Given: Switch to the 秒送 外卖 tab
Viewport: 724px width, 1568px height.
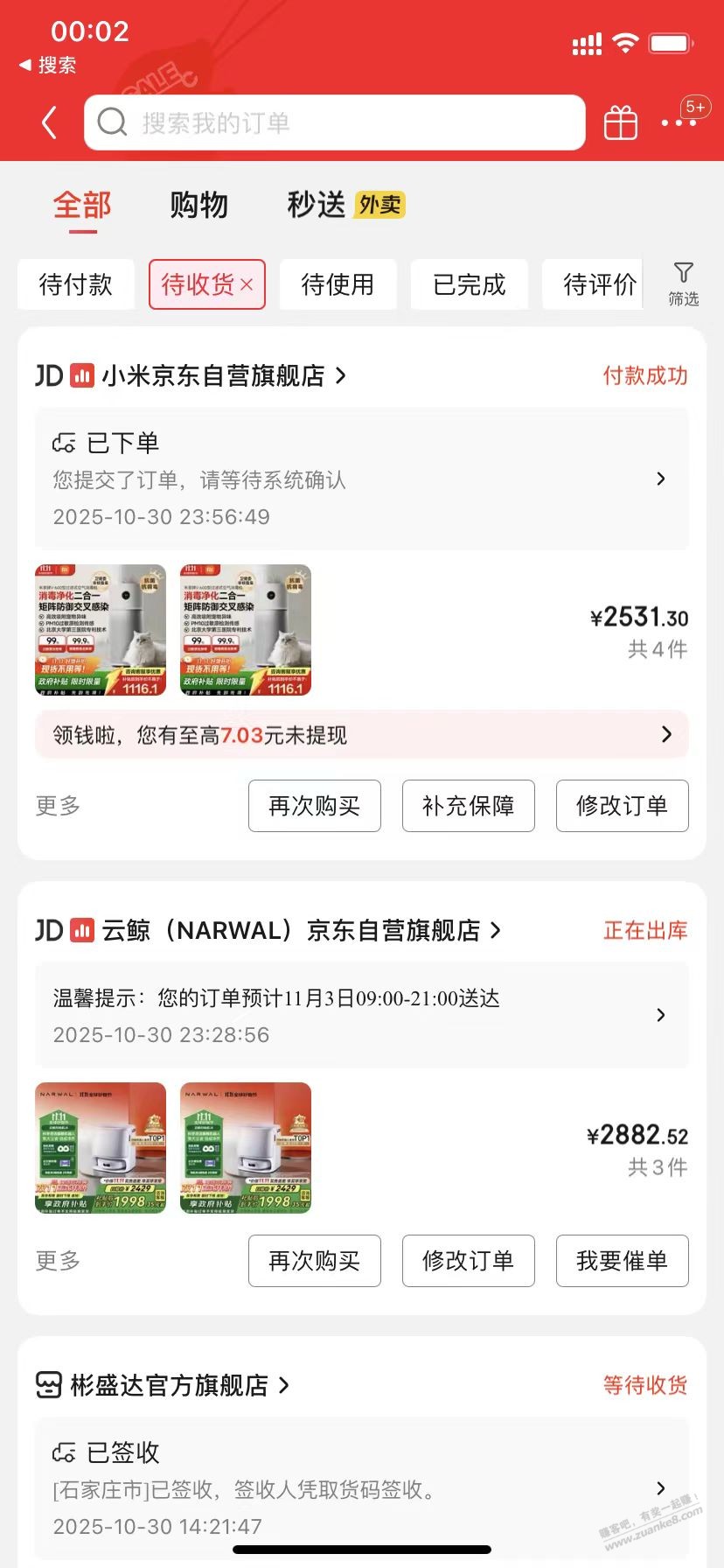Looking at the screenshot, I should coord(345,205).
